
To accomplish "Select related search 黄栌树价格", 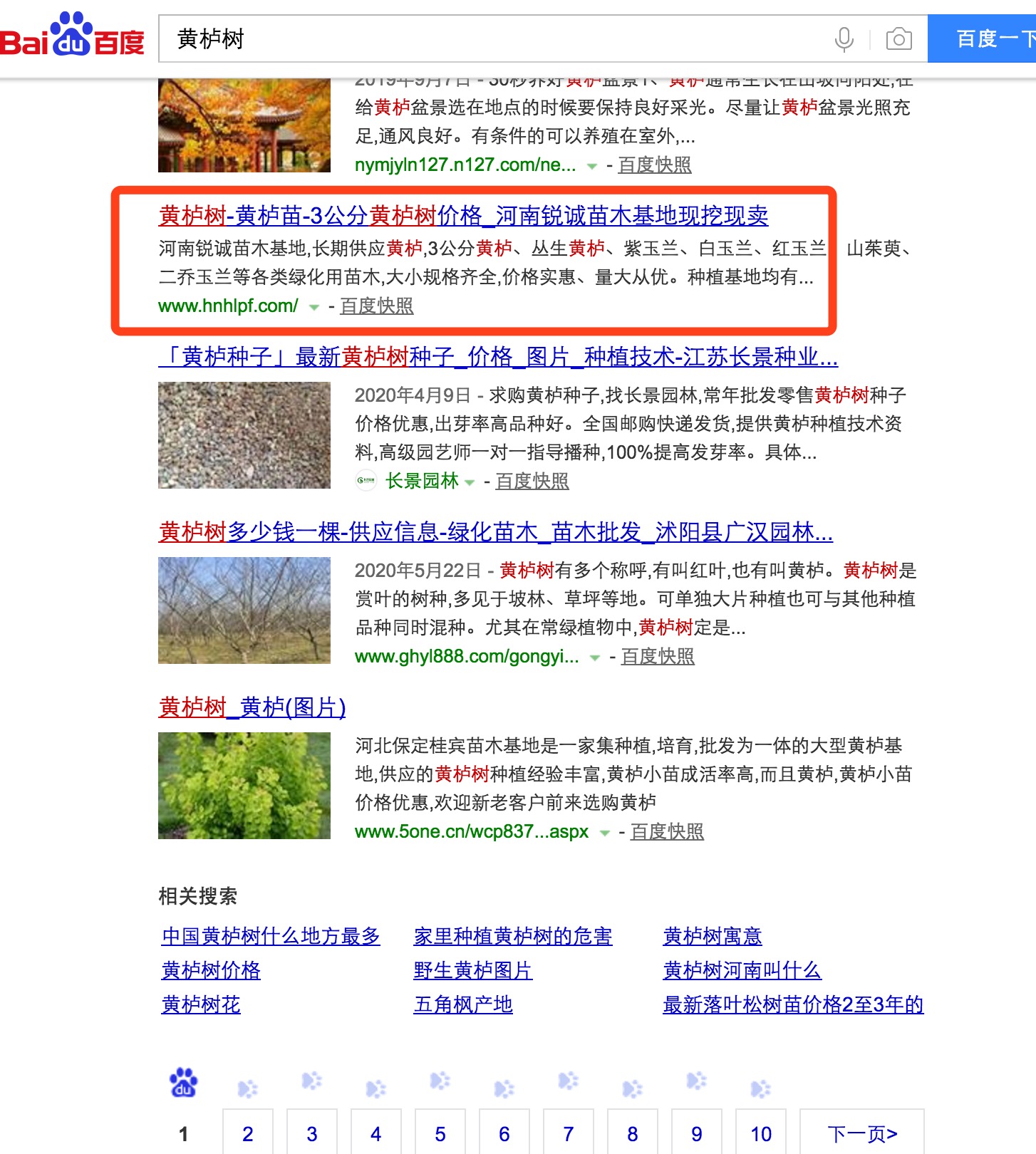I will [212, 970].
